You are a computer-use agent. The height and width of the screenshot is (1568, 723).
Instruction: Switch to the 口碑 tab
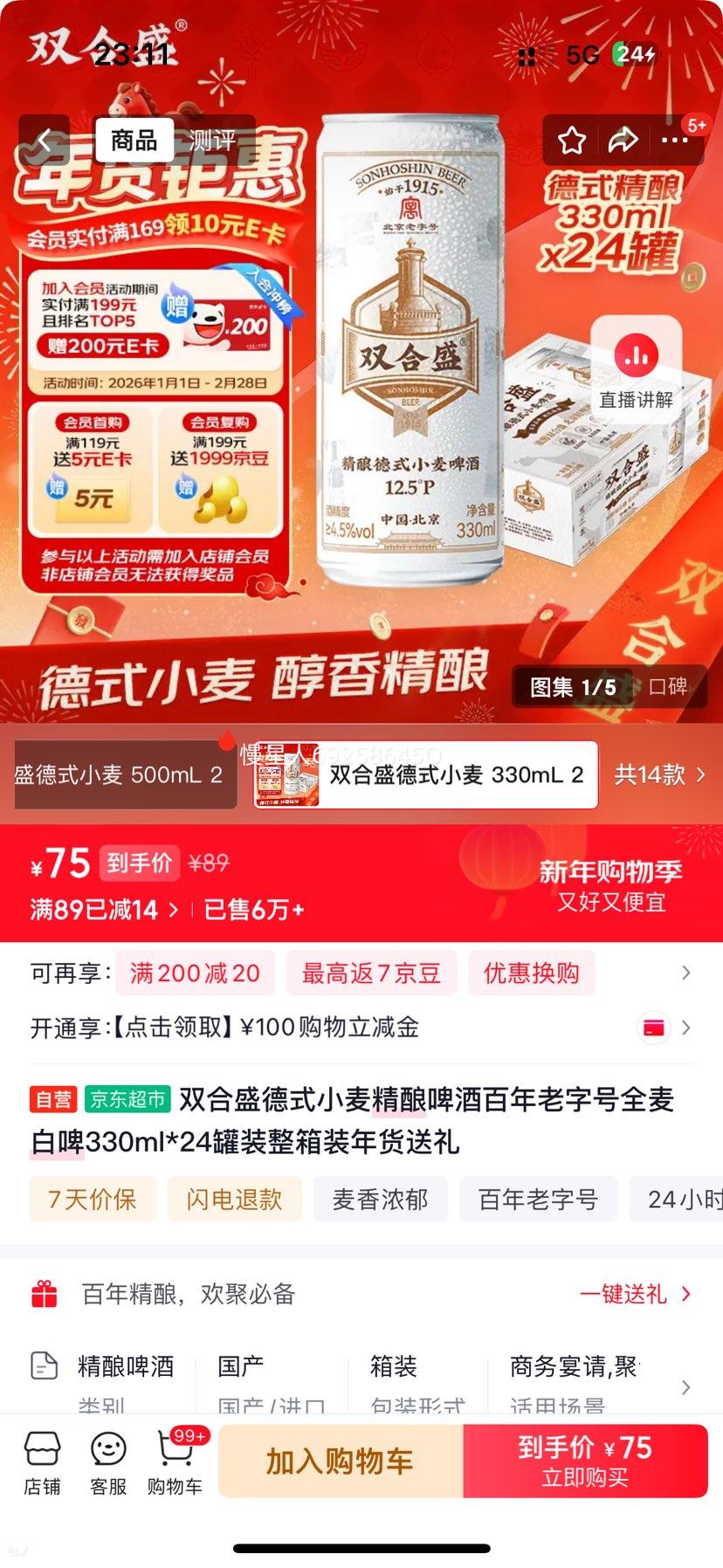667,686
